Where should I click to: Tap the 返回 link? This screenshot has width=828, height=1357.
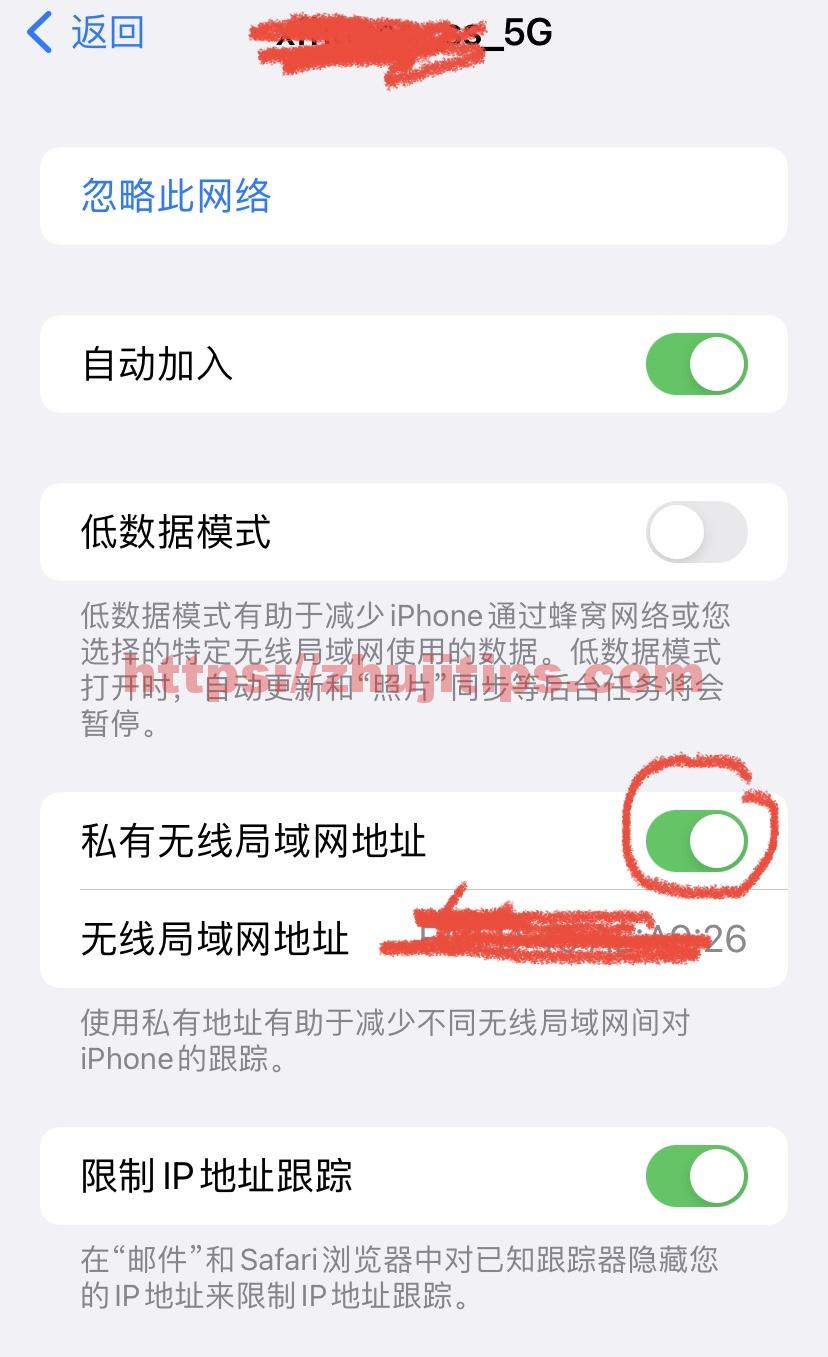pos(108,31)
